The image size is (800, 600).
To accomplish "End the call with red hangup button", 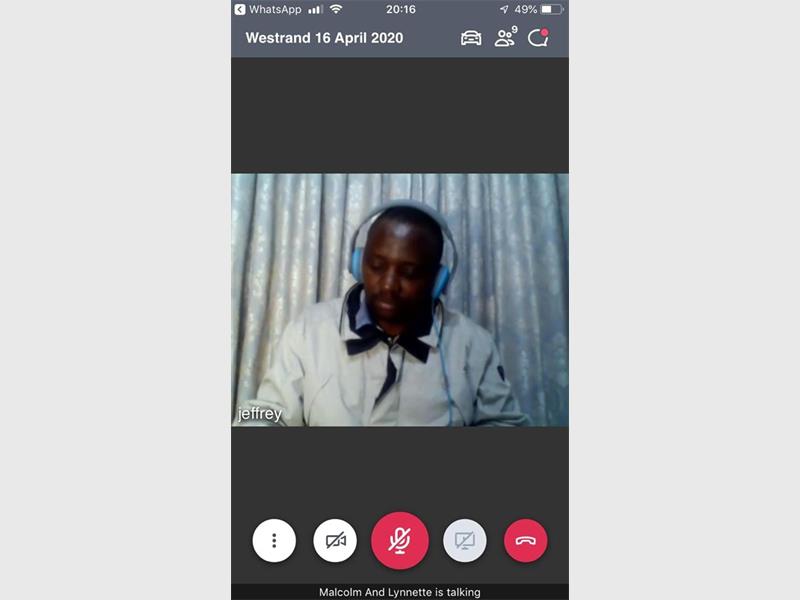I will point(526,541).
